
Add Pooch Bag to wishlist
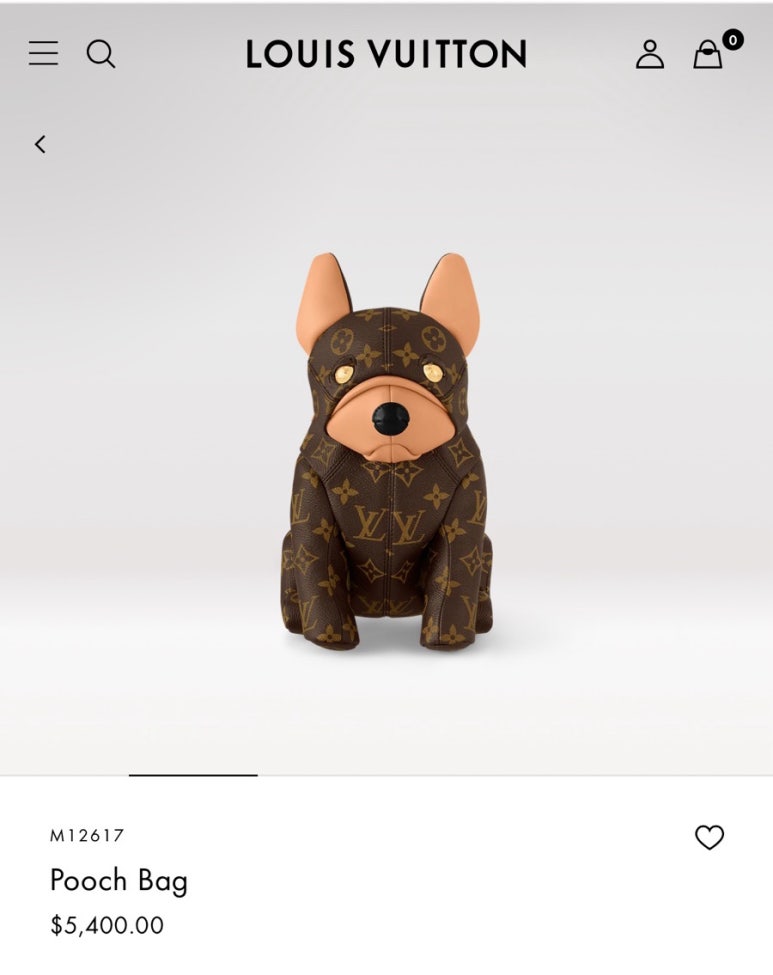[x=709, y=837]
